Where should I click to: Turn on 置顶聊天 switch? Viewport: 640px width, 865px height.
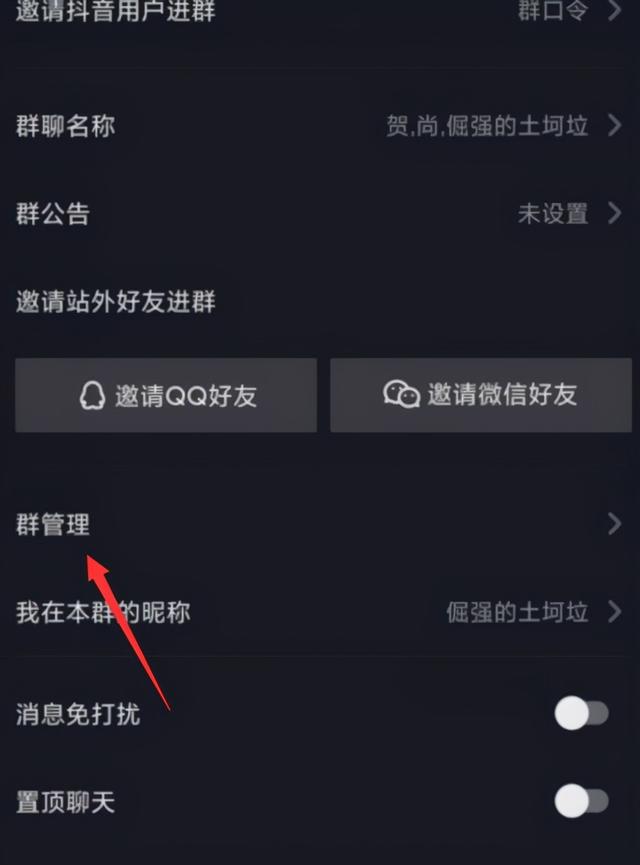[x=582, y=801]
